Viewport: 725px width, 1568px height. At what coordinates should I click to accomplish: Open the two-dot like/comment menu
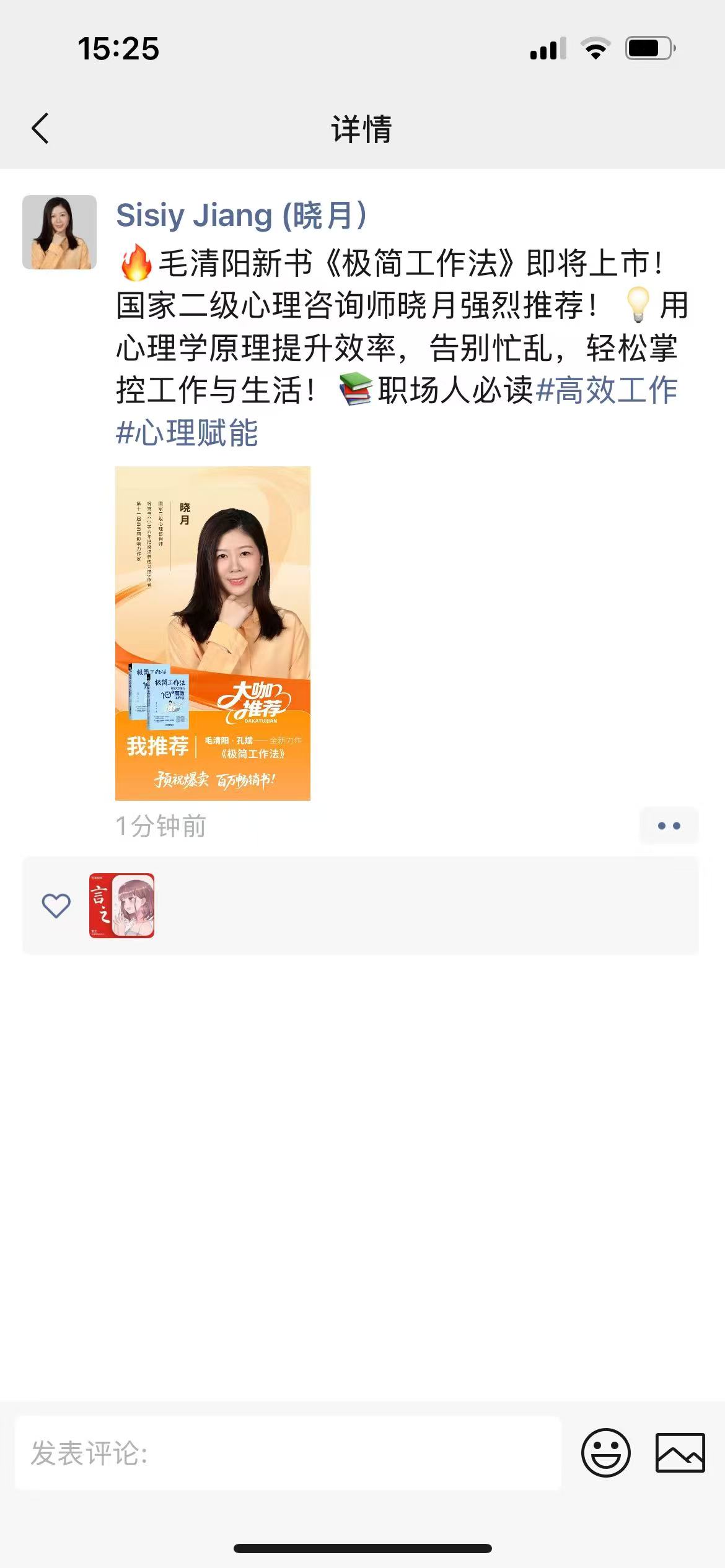pos(669,825)
